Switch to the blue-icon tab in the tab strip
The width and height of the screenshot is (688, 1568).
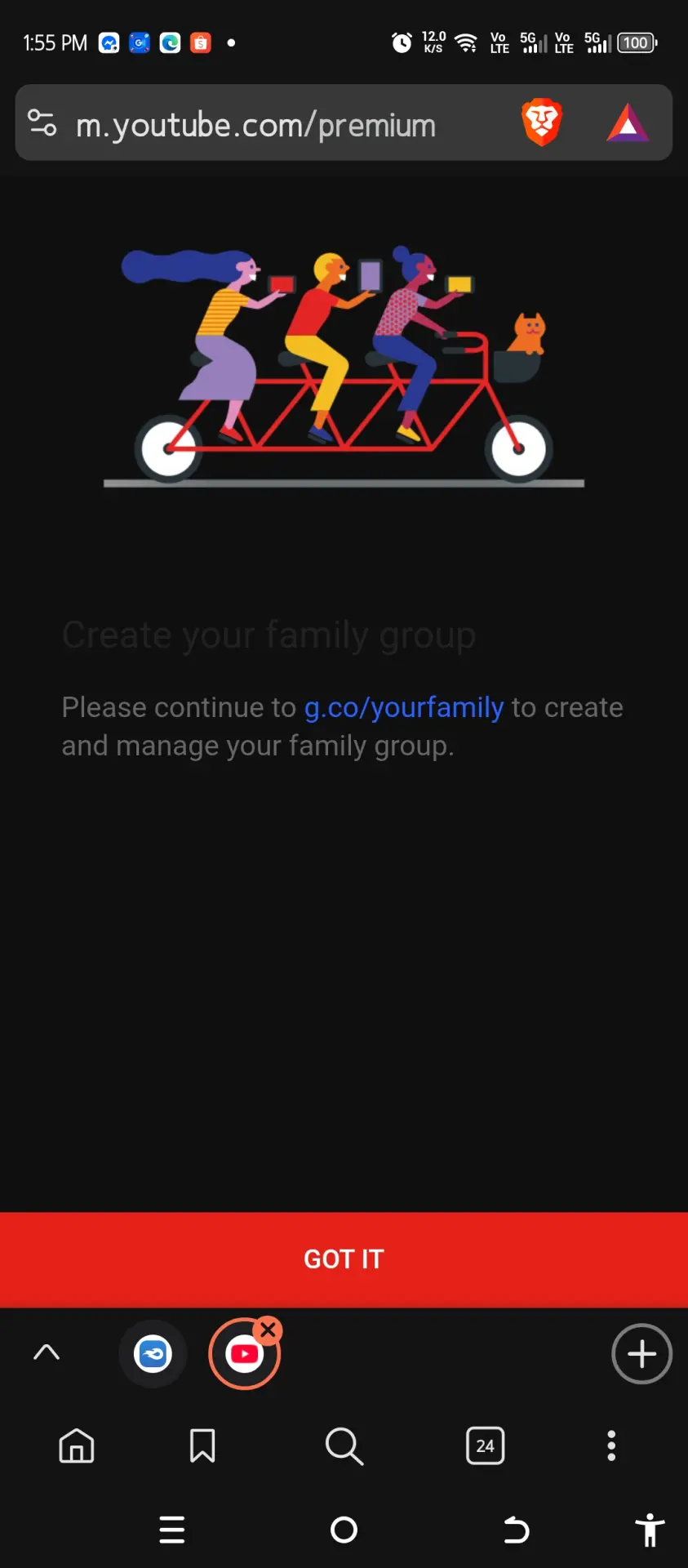[153, 1354]
